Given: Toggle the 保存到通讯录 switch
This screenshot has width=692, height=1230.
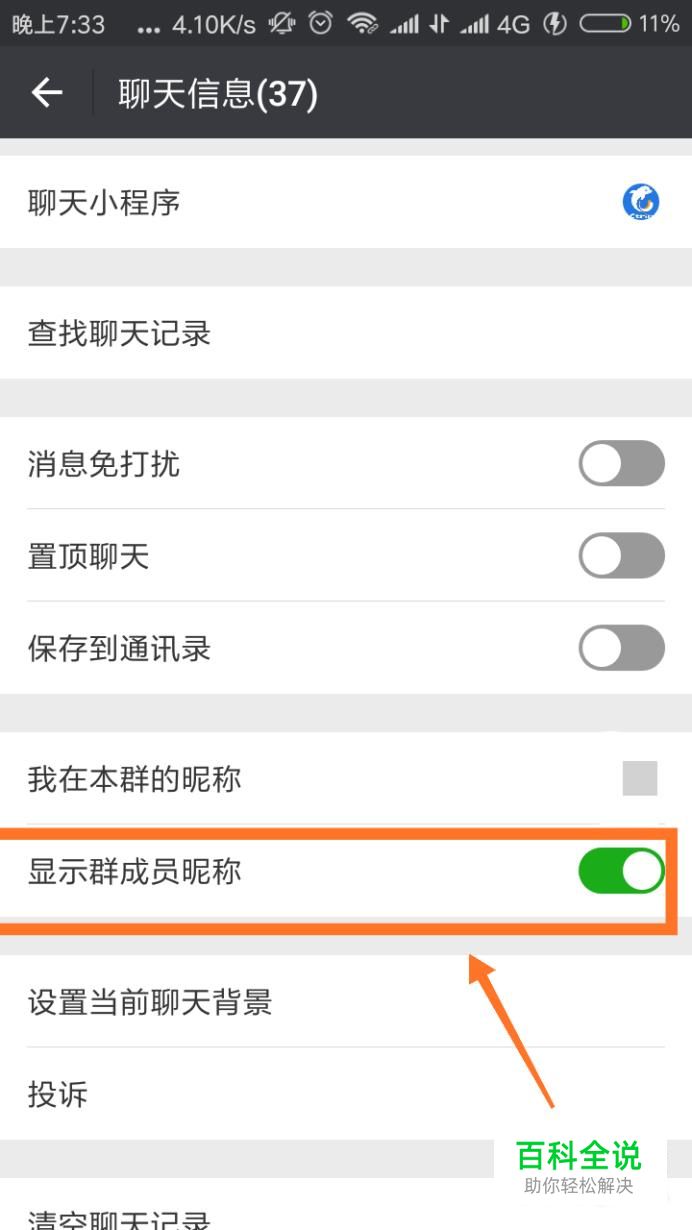Looking at the screenshot, I should (x=621, y=648).
